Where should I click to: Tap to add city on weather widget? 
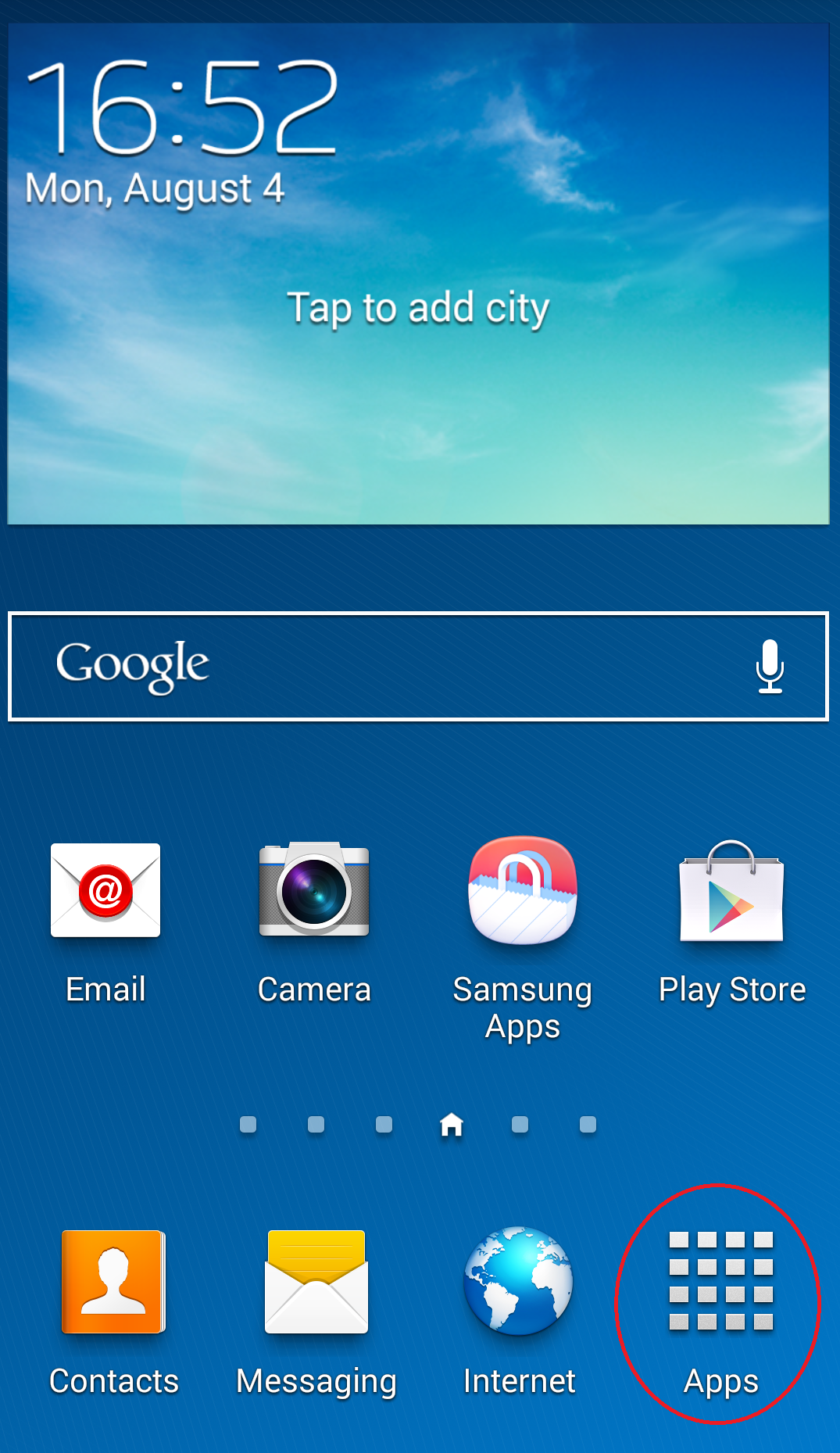click(x=418, y=308)
